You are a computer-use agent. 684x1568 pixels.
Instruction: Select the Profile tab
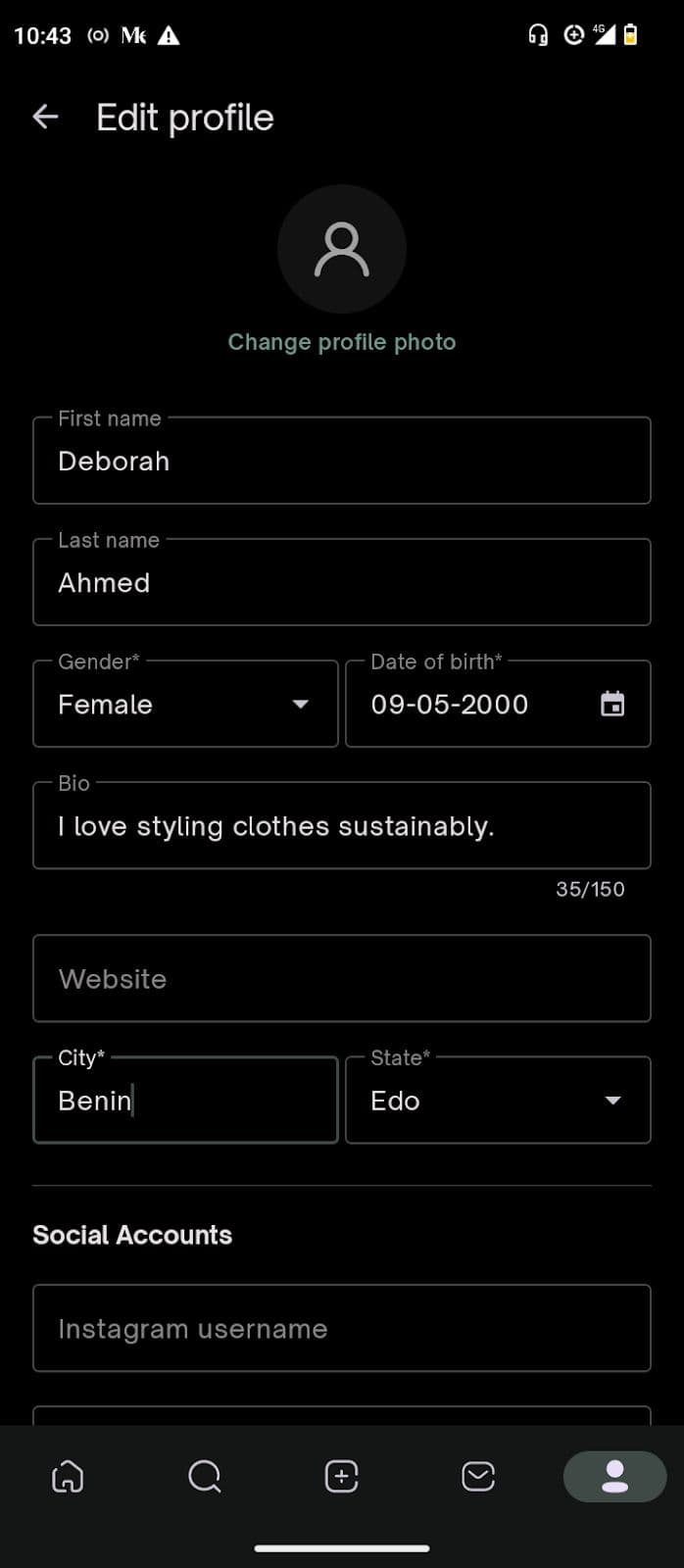click(x=614, y=1476)
